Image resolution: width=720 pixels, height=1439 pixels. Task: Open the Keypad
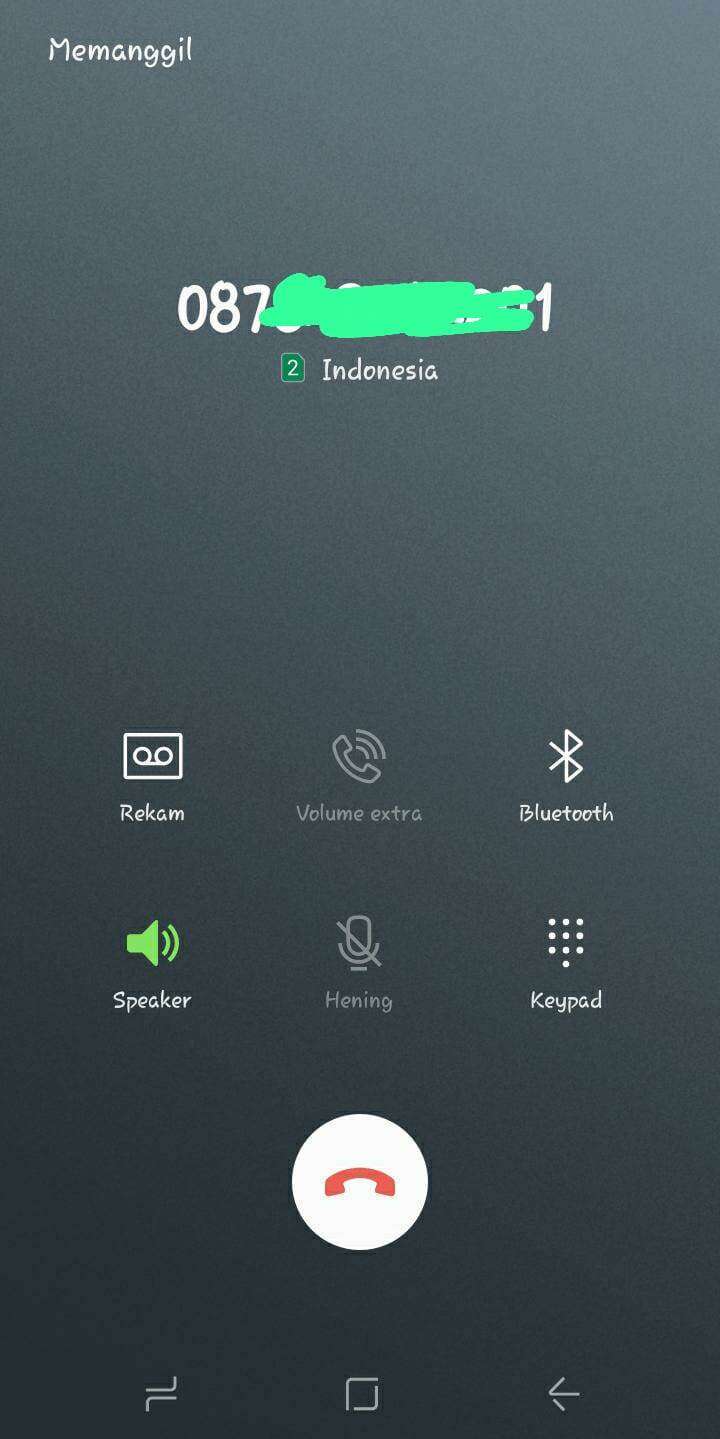566,963
